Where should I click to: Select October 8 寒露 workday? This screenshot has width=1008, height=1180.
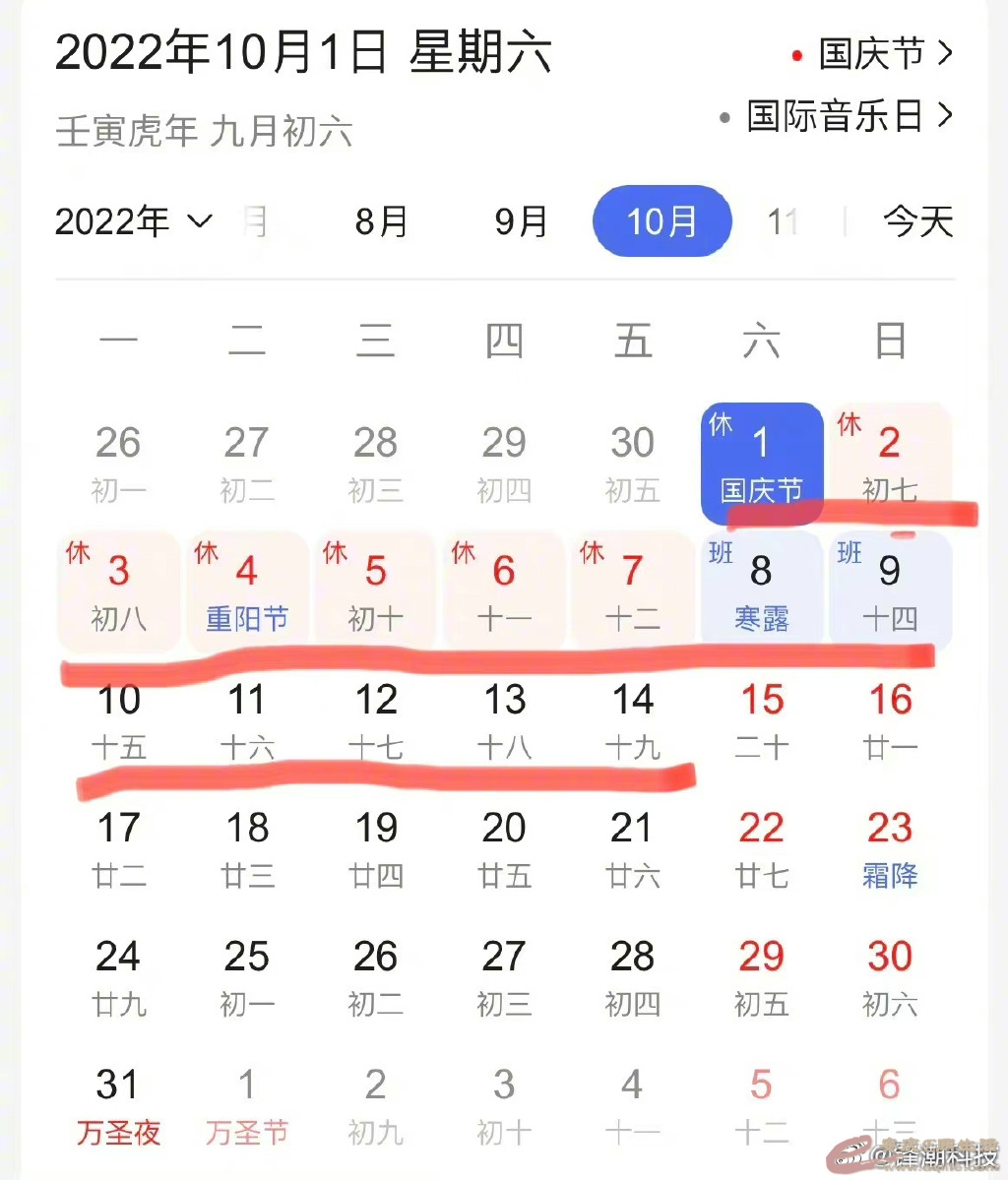(x=761, y=590)
